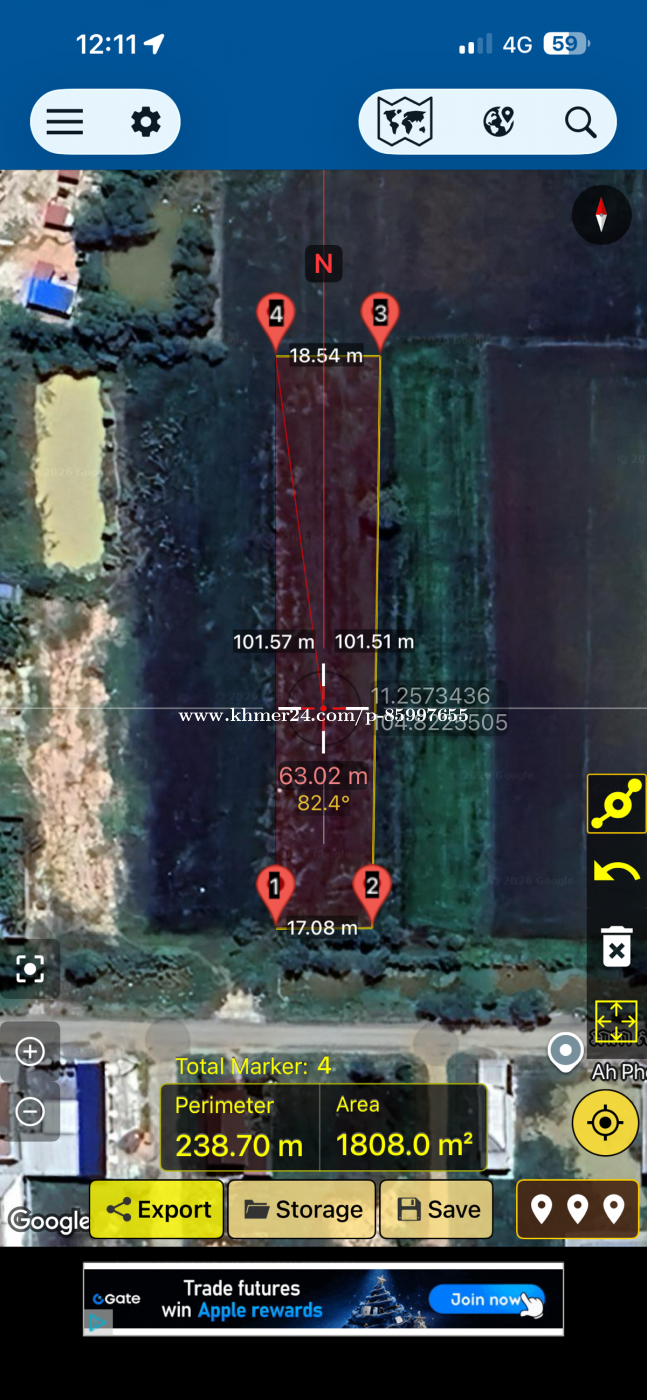The image size is (647, 1400).
Task: Tap the compass to reset north
Action: tap(601, 215)
